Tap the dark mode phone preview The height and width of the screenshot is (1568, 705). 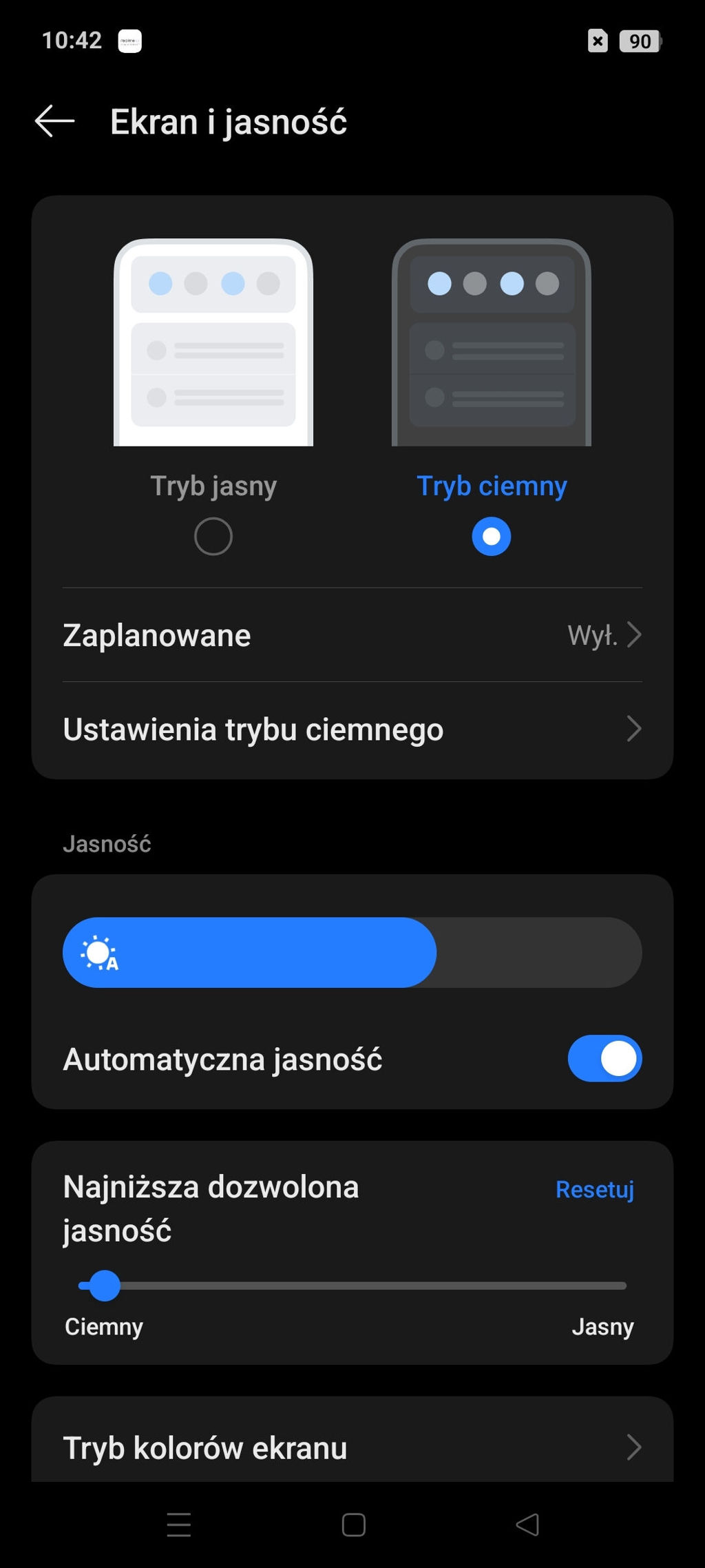pyautogui.click(x=491, y=342)
